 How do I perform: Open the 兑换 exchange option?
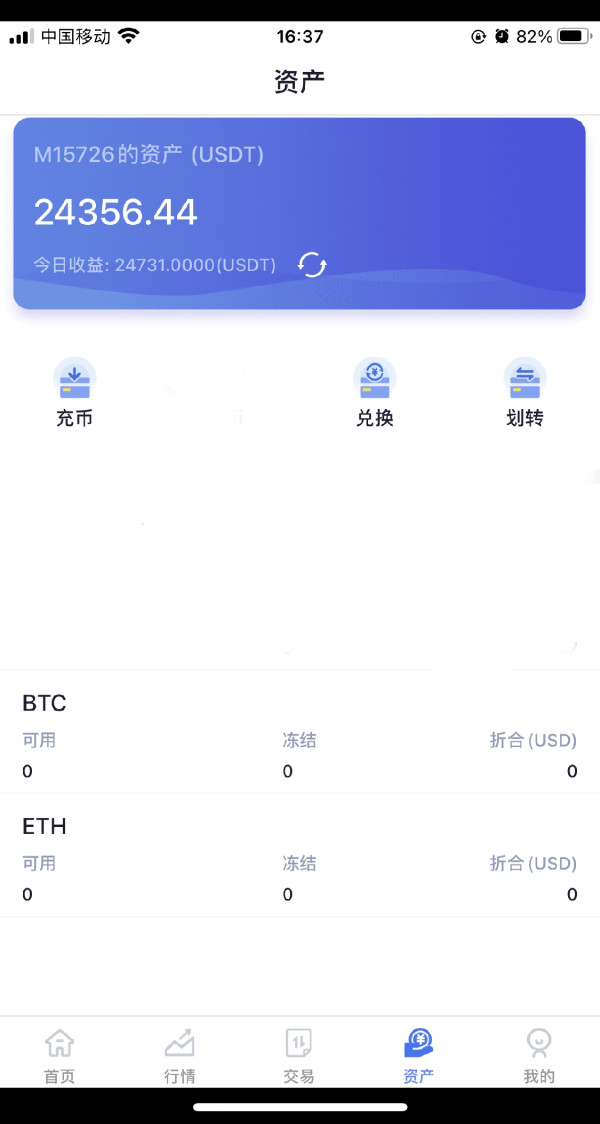pyautogui.click(x=374, y=393)
